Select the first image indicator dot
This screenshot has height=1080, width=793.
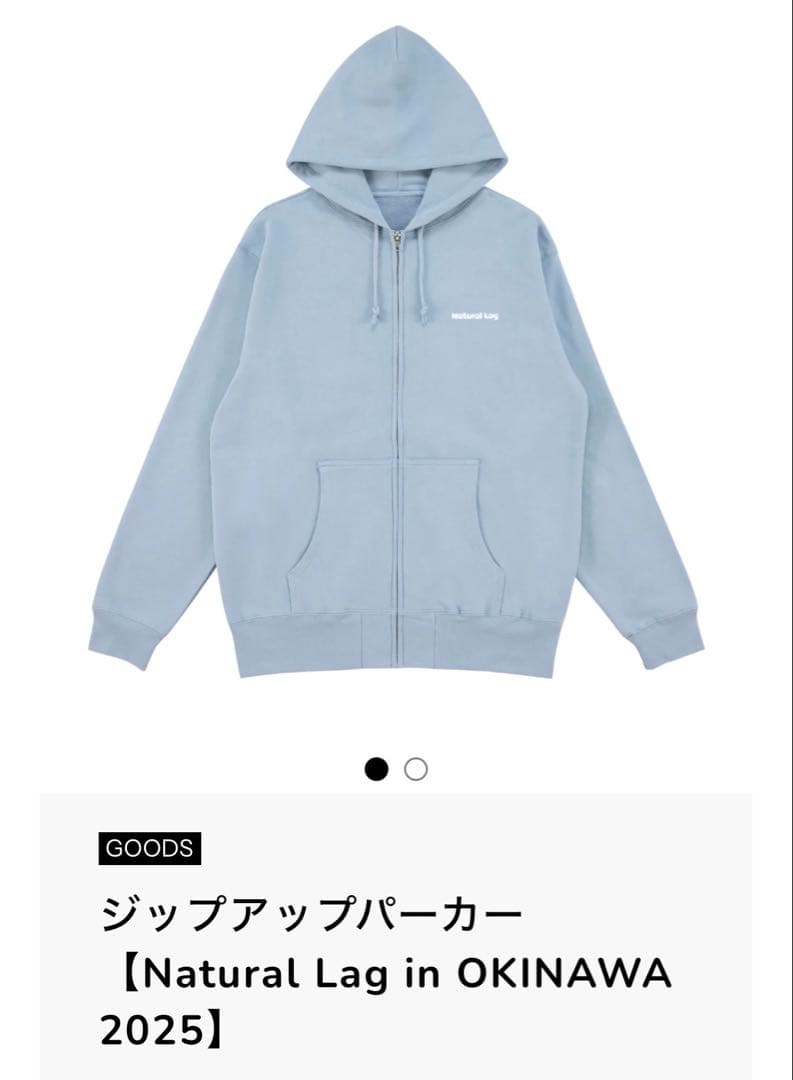pyautogui.click(x=376, y=769)
